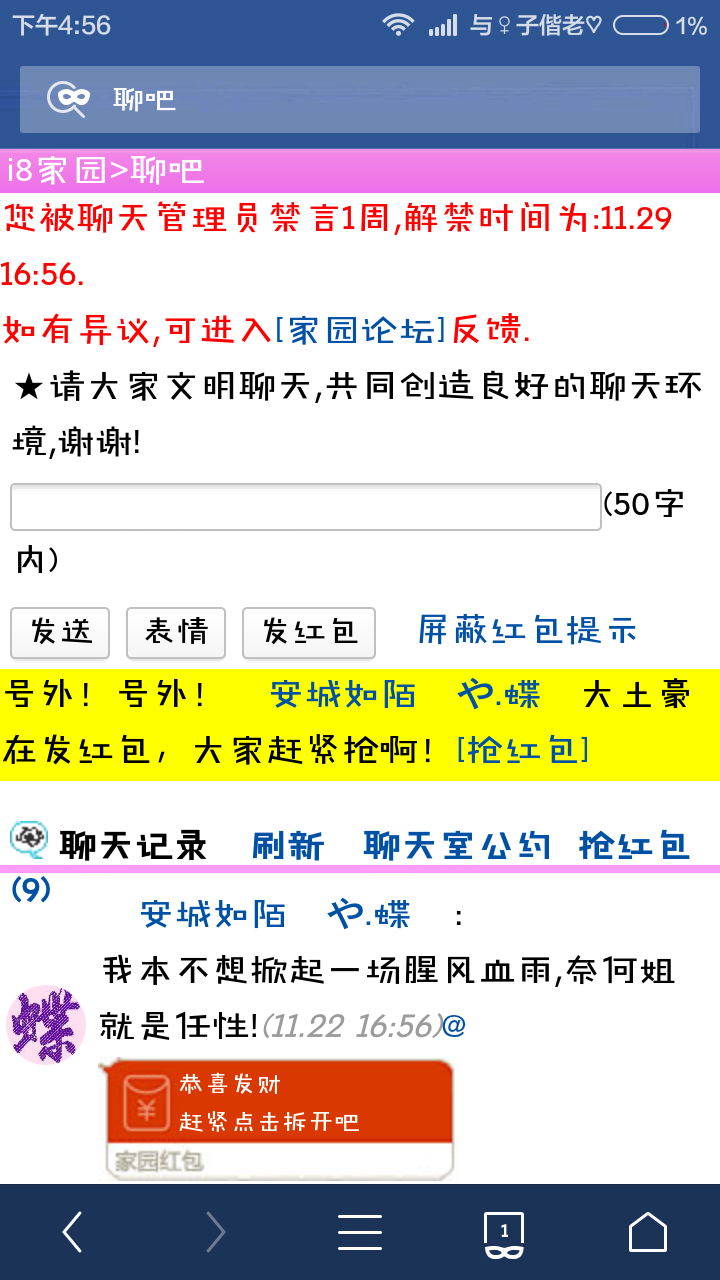Open the 表情 emoticon picker
Viewport: 720px width, 1280px height.
(176, 632)
